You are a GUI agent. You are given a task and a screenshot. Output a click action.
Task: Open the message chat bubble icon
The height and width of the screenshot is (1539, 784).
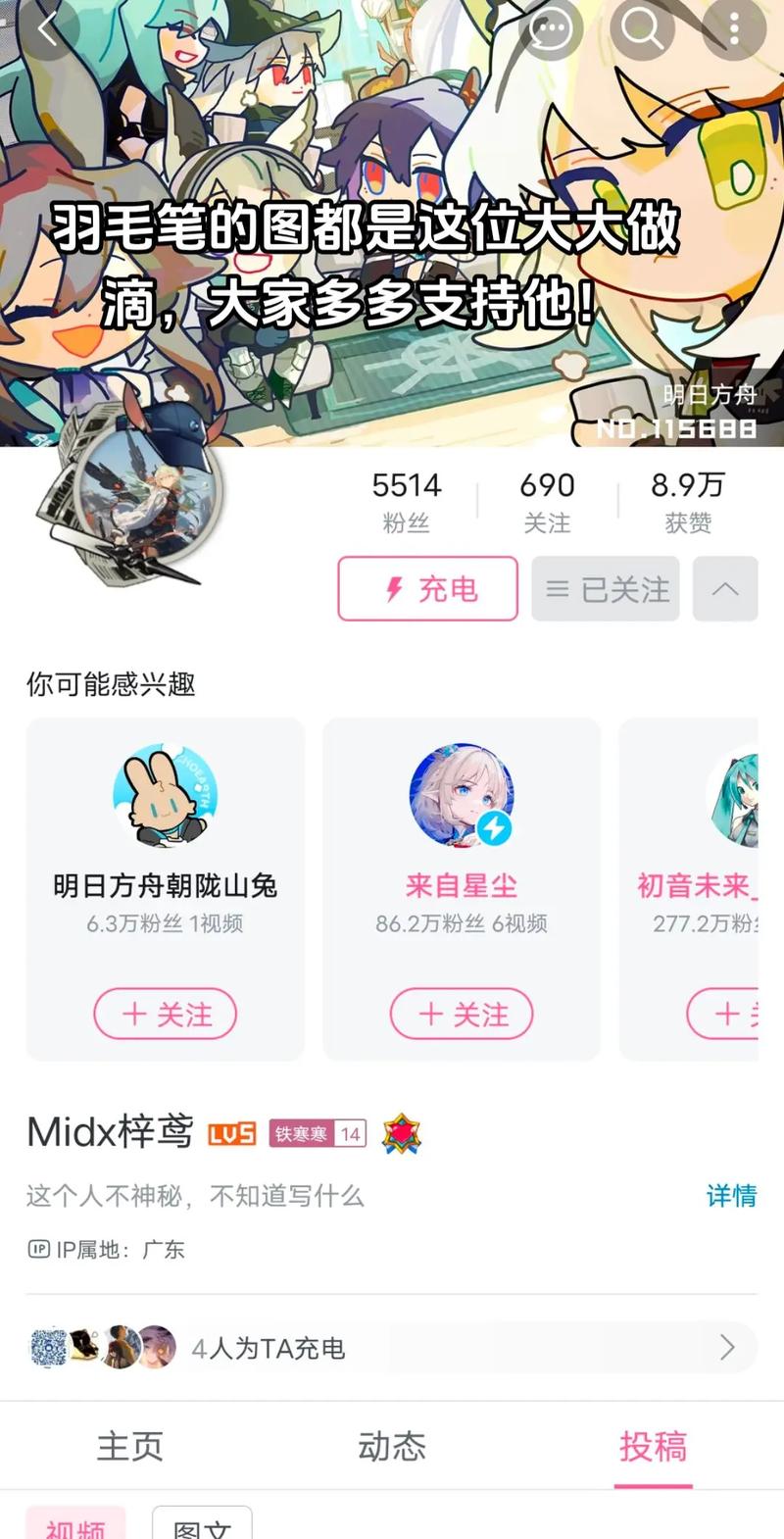tap(550, 29)
